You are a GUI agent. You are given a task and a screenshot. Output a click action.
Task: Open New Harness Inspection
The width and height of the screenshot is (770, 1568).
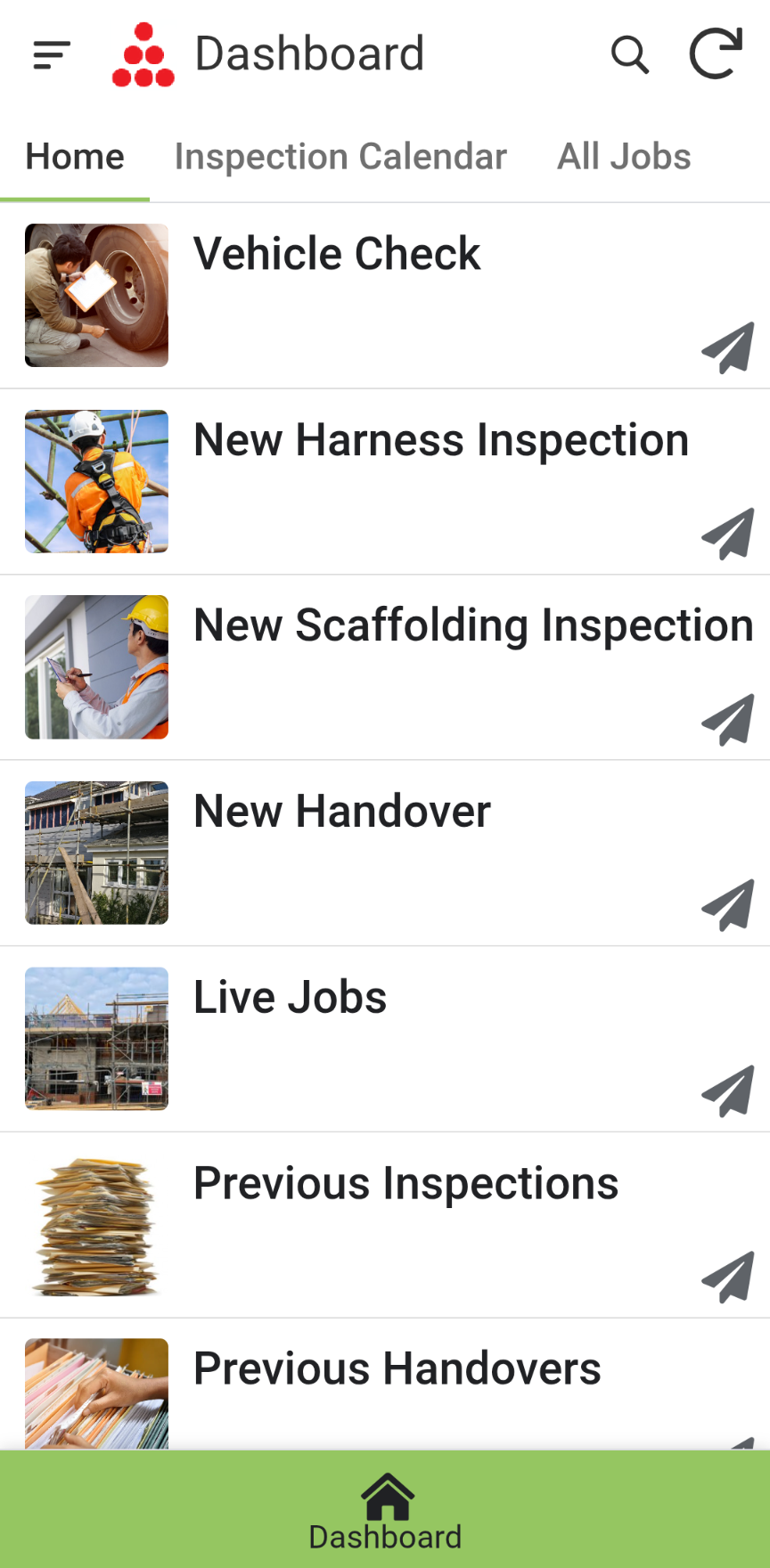(441, 439)
